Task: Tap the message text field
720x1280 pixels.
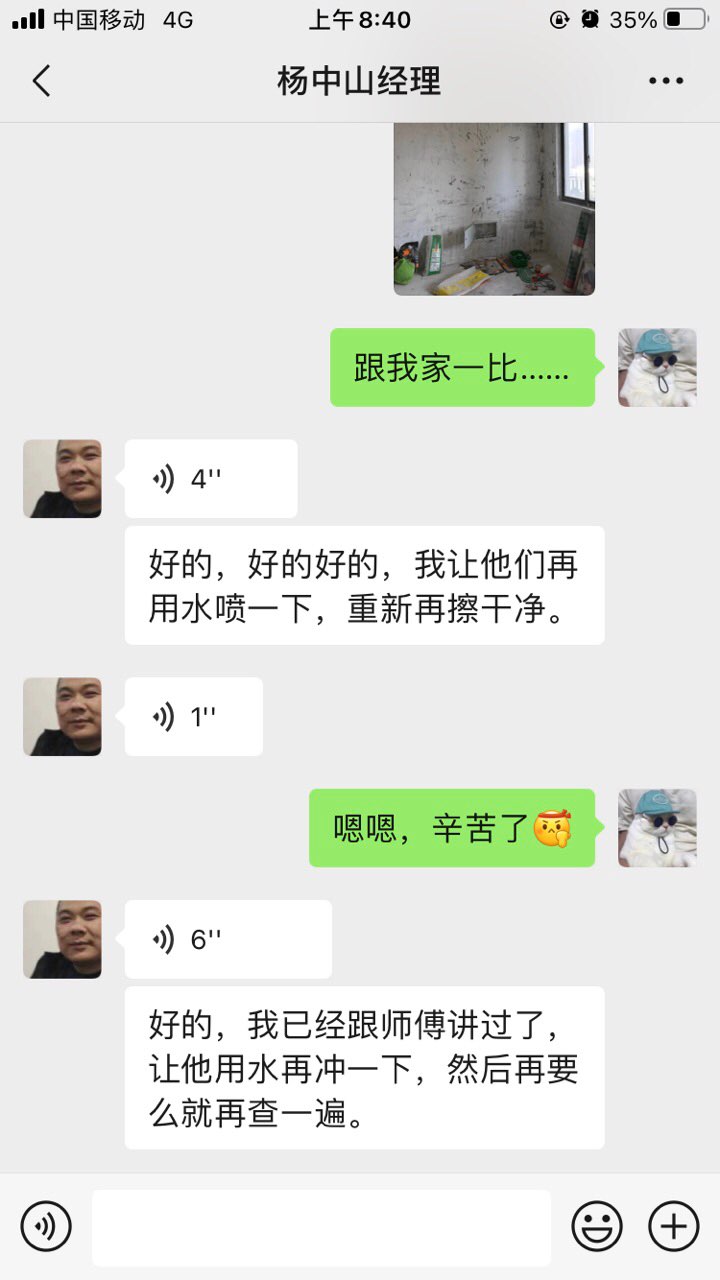Action: coord(321,1227)
